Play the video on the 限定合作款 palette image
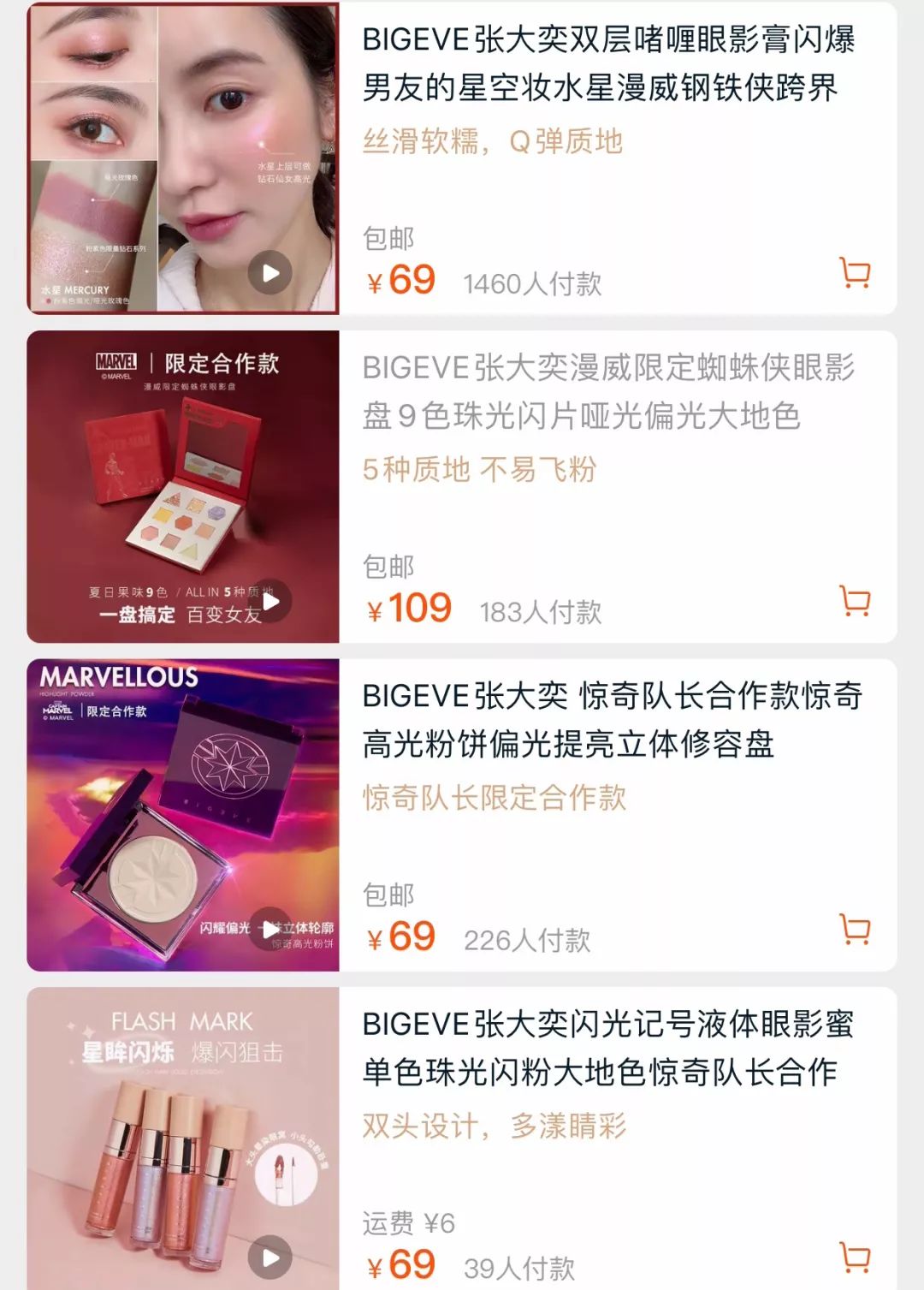This screenshot has width=924, height=1290. (x=270, y=601)
